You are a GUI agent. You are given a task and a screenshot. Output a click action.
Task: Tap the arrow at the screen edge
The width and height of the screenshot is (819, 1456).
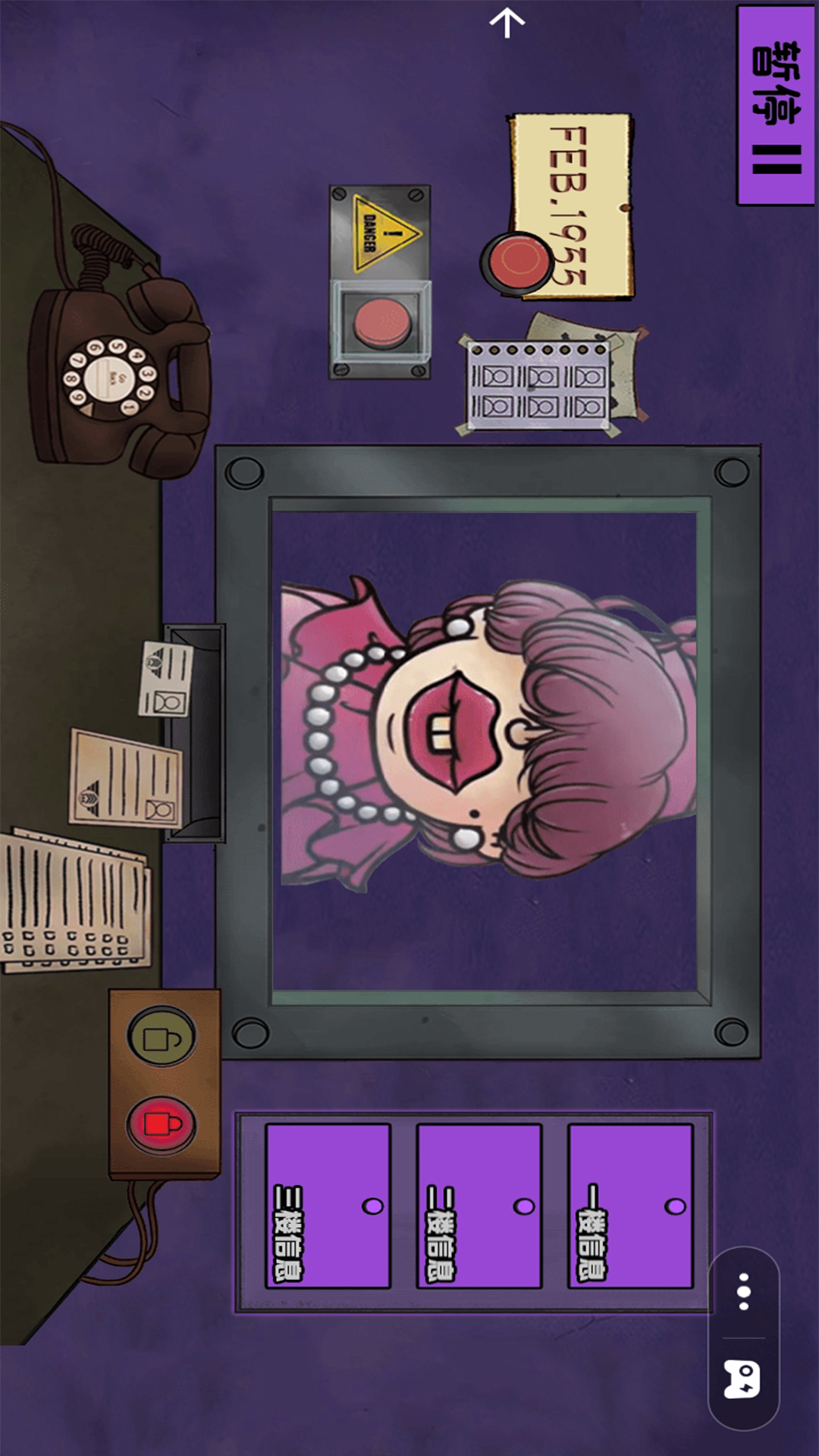[x=507, y=23]
